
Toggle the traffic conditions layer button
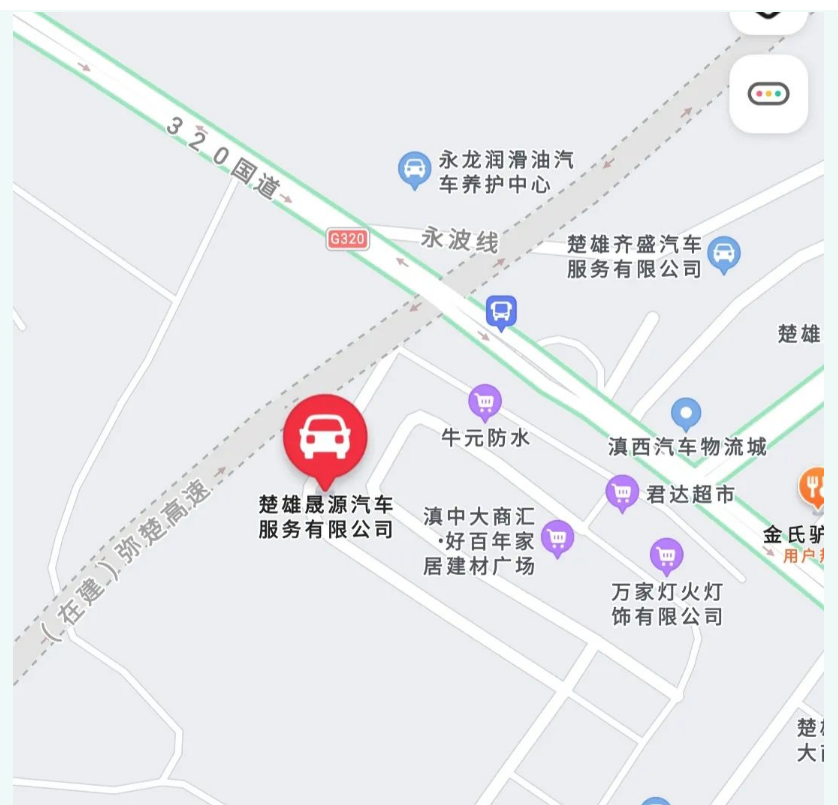click(768, 94)
